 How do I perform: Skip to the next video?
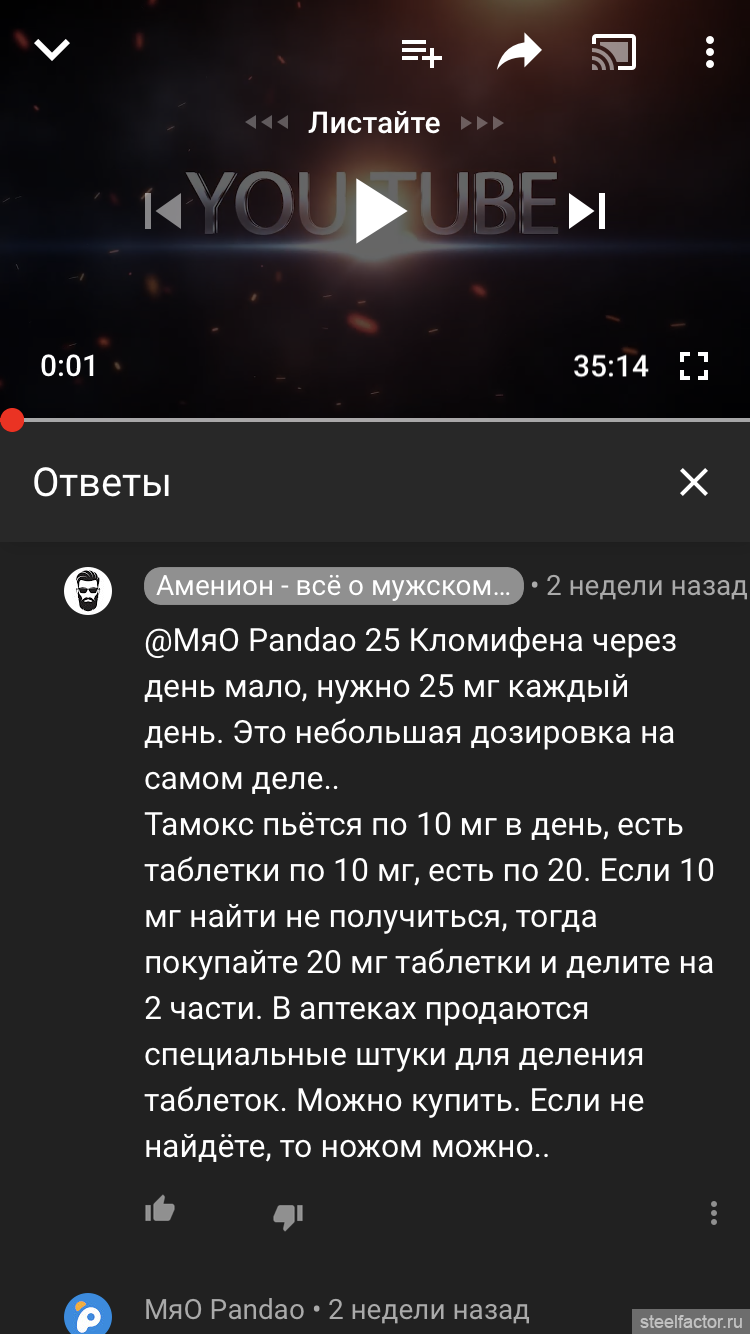[587, 211]
